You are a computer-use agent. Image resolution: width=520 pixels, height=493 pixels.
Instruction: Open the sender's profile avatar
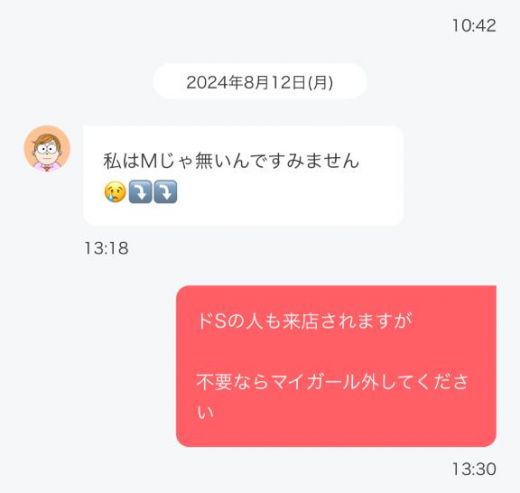tap(47, 149)
